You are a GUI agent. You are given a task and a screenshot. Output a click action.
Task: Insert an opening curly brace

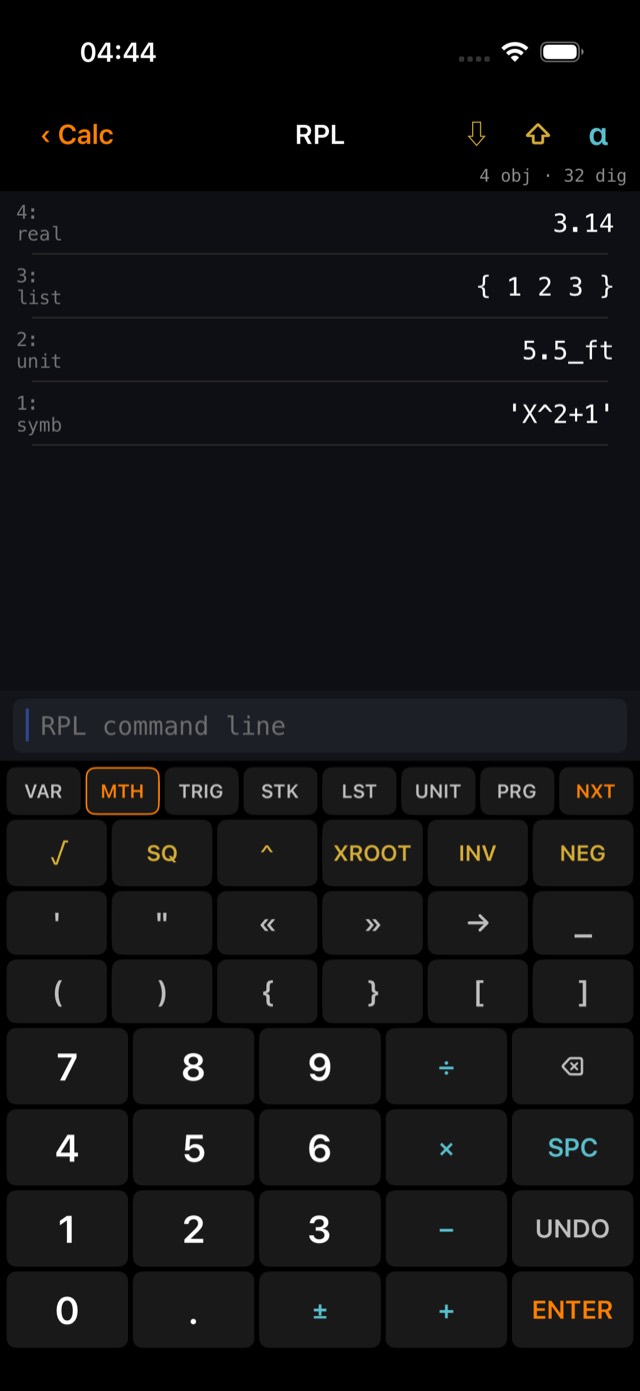[267, 993]
